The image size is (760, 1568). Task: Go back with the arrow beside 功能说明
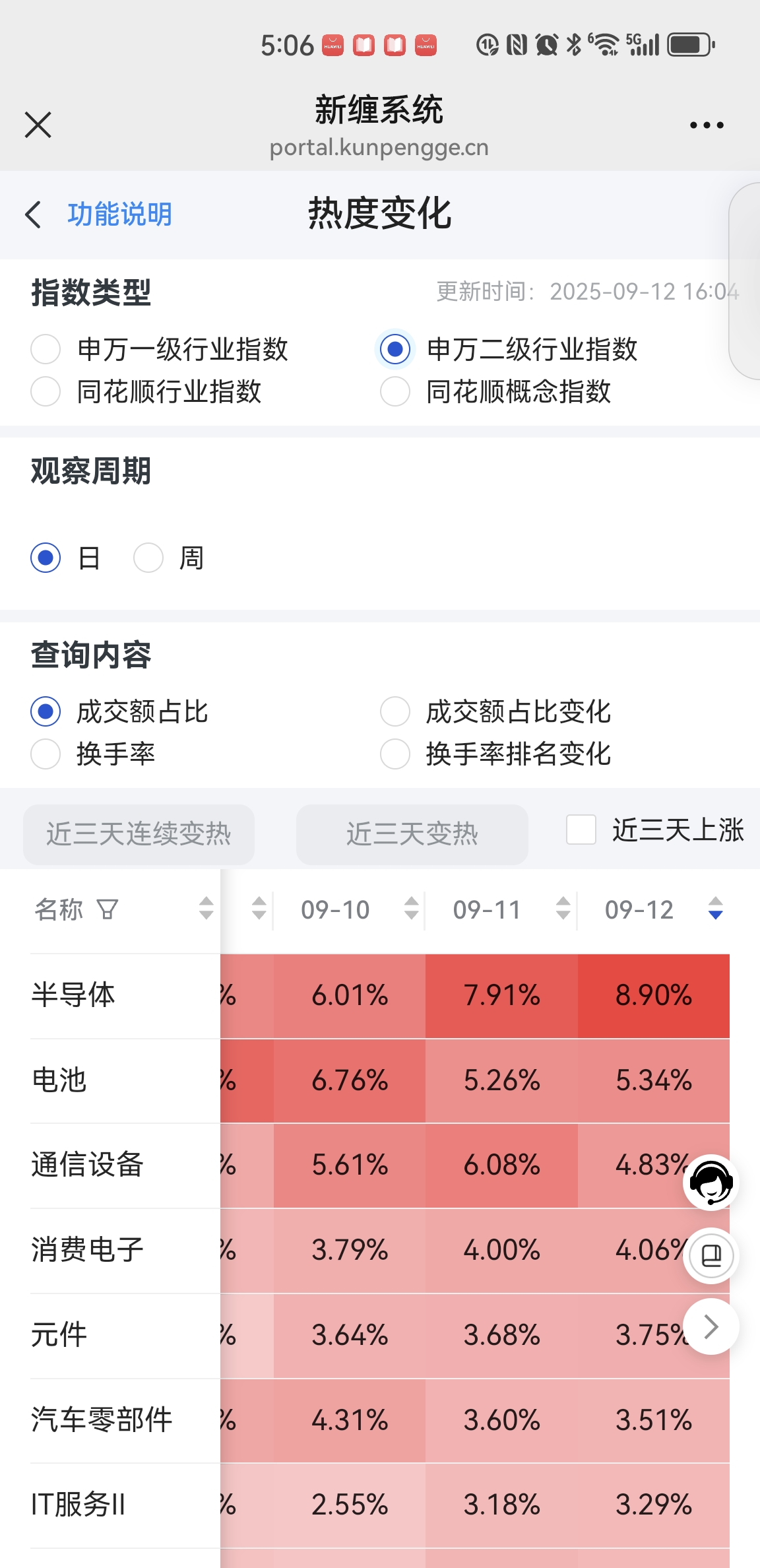[x=33, y=214]
